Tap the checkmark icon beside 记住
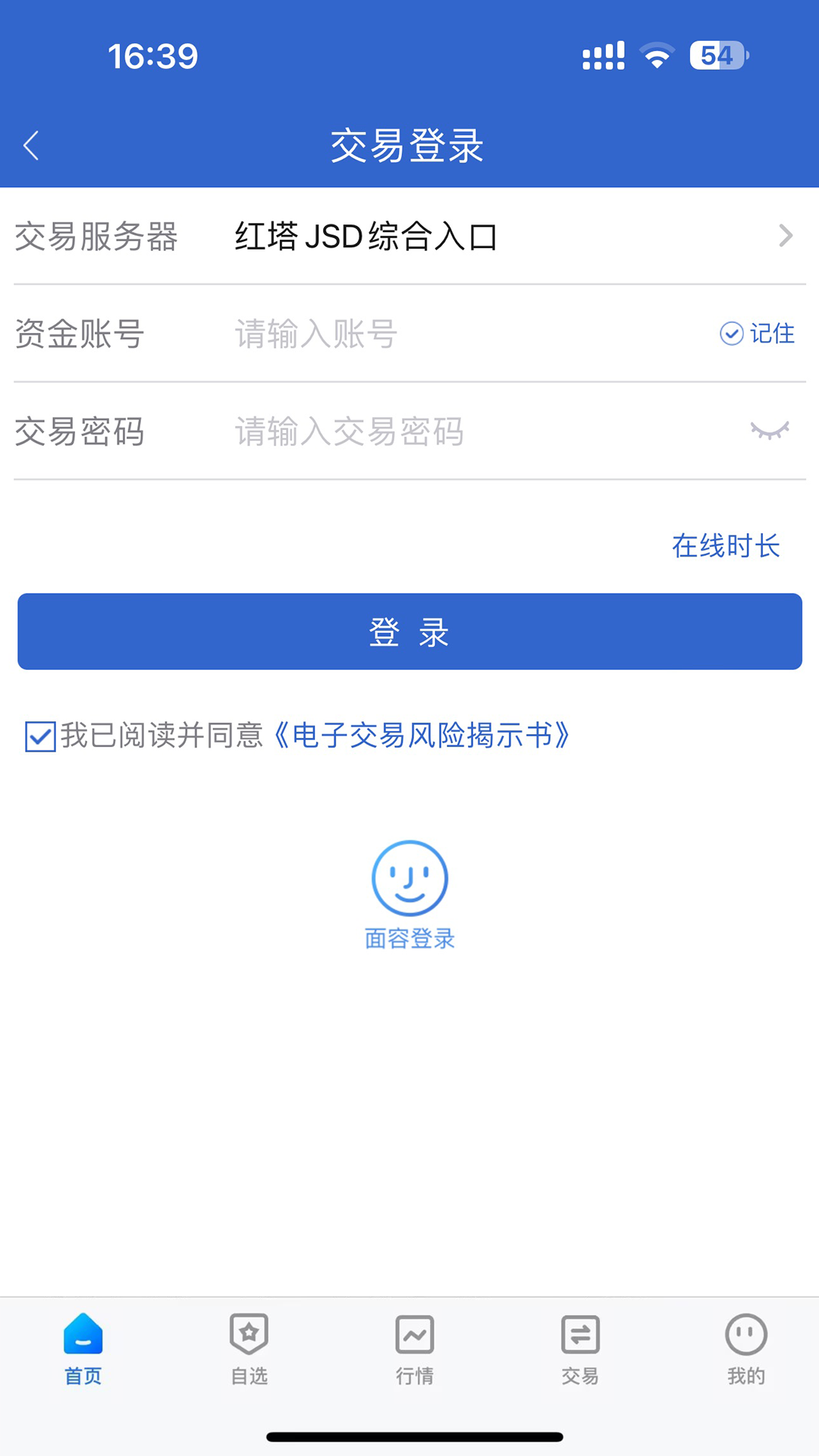Image resolution: width=819 pixels, height=1456 pixels. pos(730,334)
